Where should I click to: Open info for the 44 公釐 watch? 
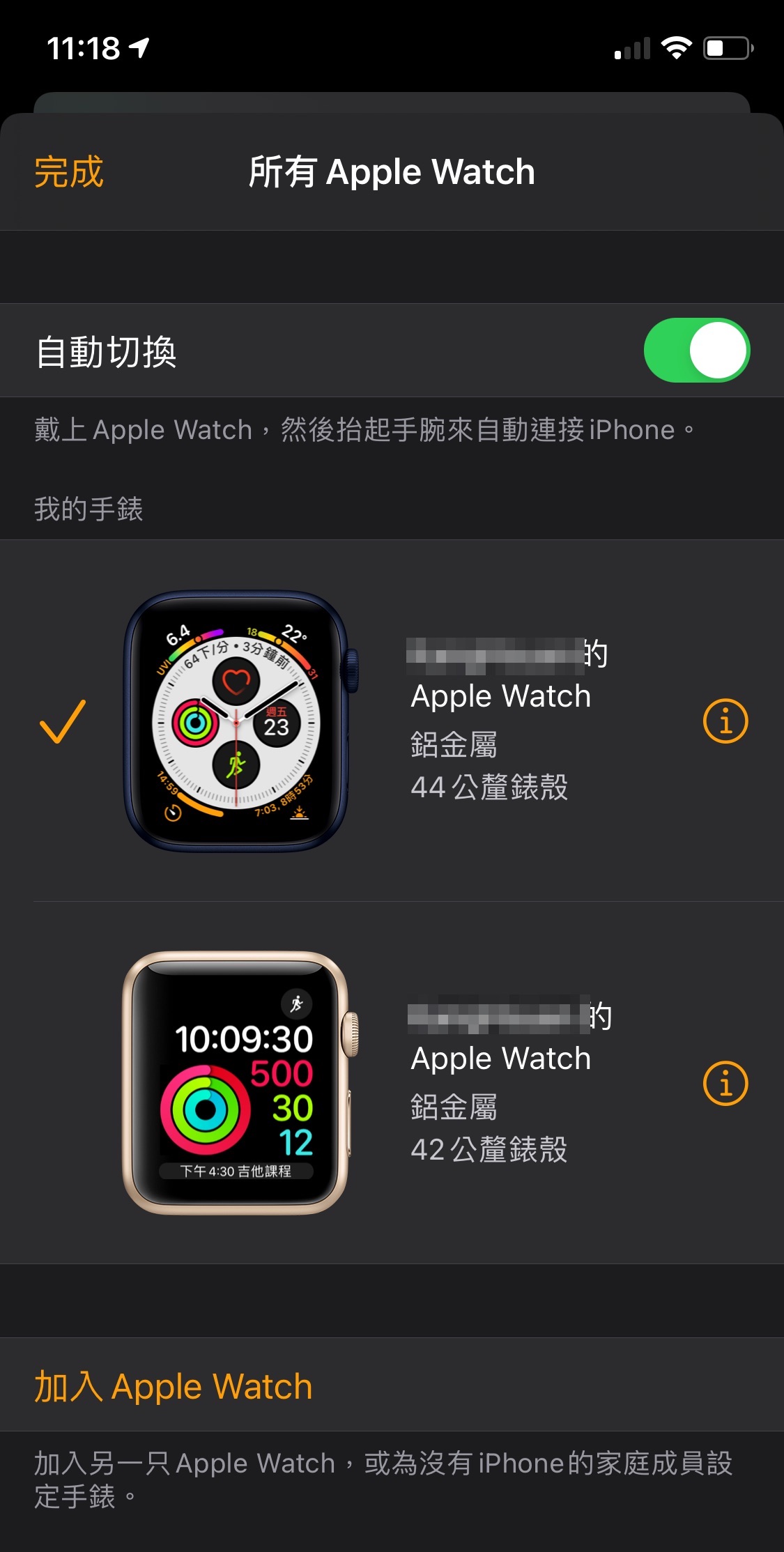coord(725,721)
